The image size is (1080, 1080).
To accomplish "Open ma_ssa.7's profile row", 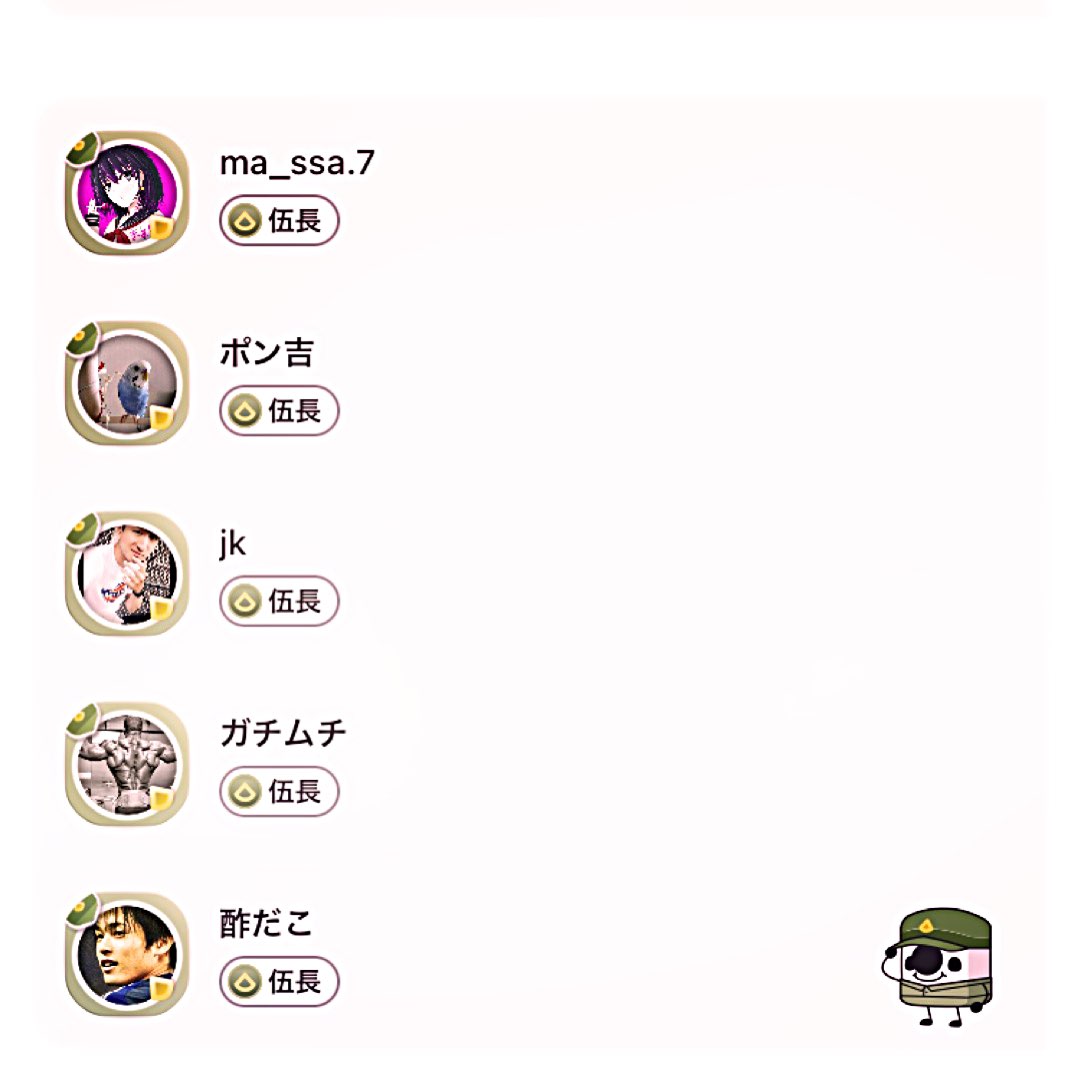I will pos(540,193).
